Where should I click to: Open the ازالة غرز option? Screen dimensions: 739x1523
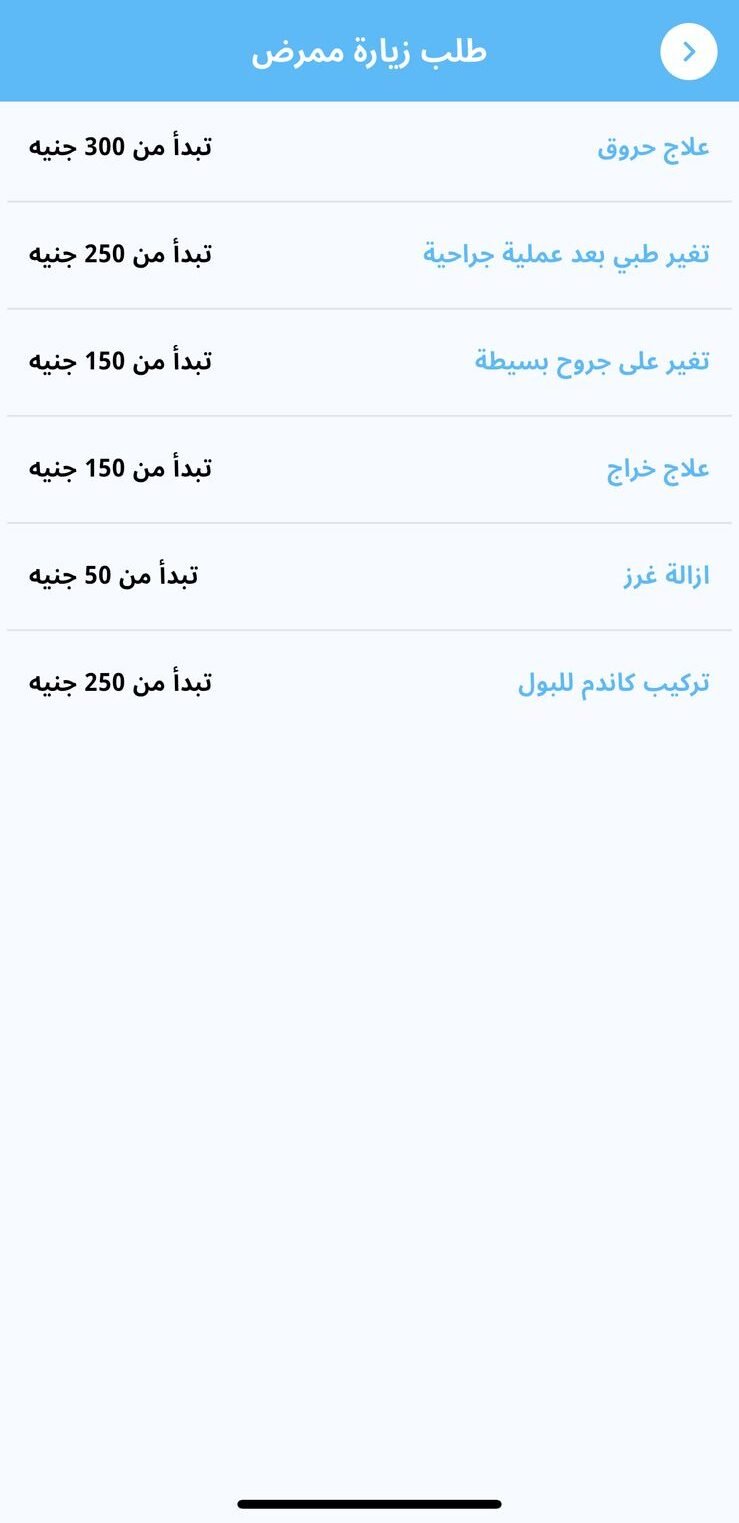[x=369, y=576]
